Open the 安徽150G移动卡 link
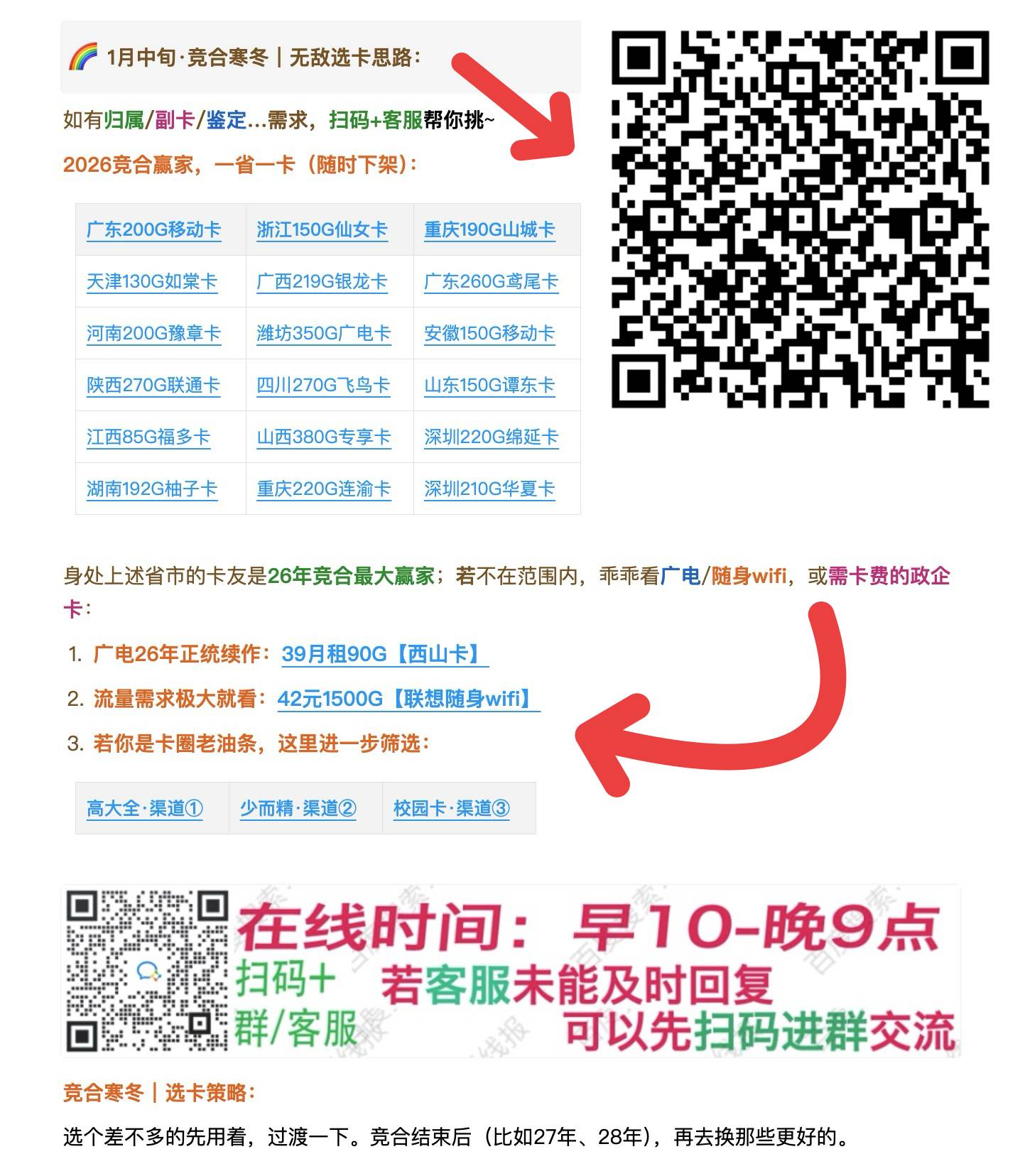The height and width of the screenshot is (1176, 1020). (489, 333)
